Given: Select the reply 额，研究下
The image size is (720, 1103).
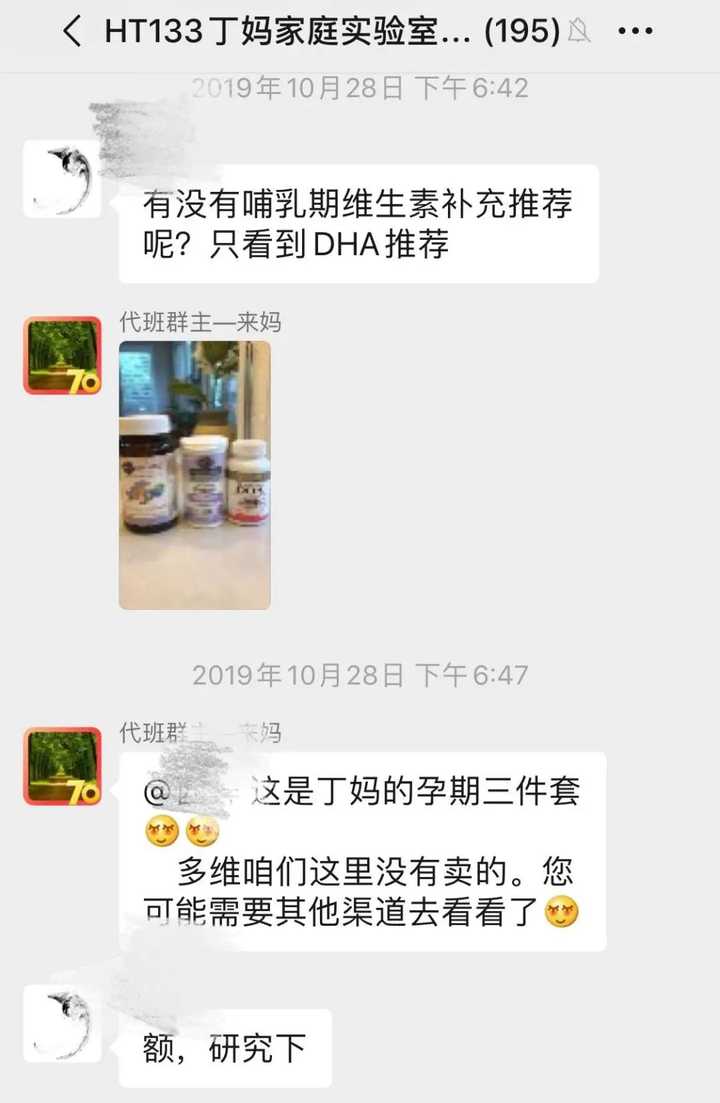Looking at the screenshot, I should (x=225, y=1048).
